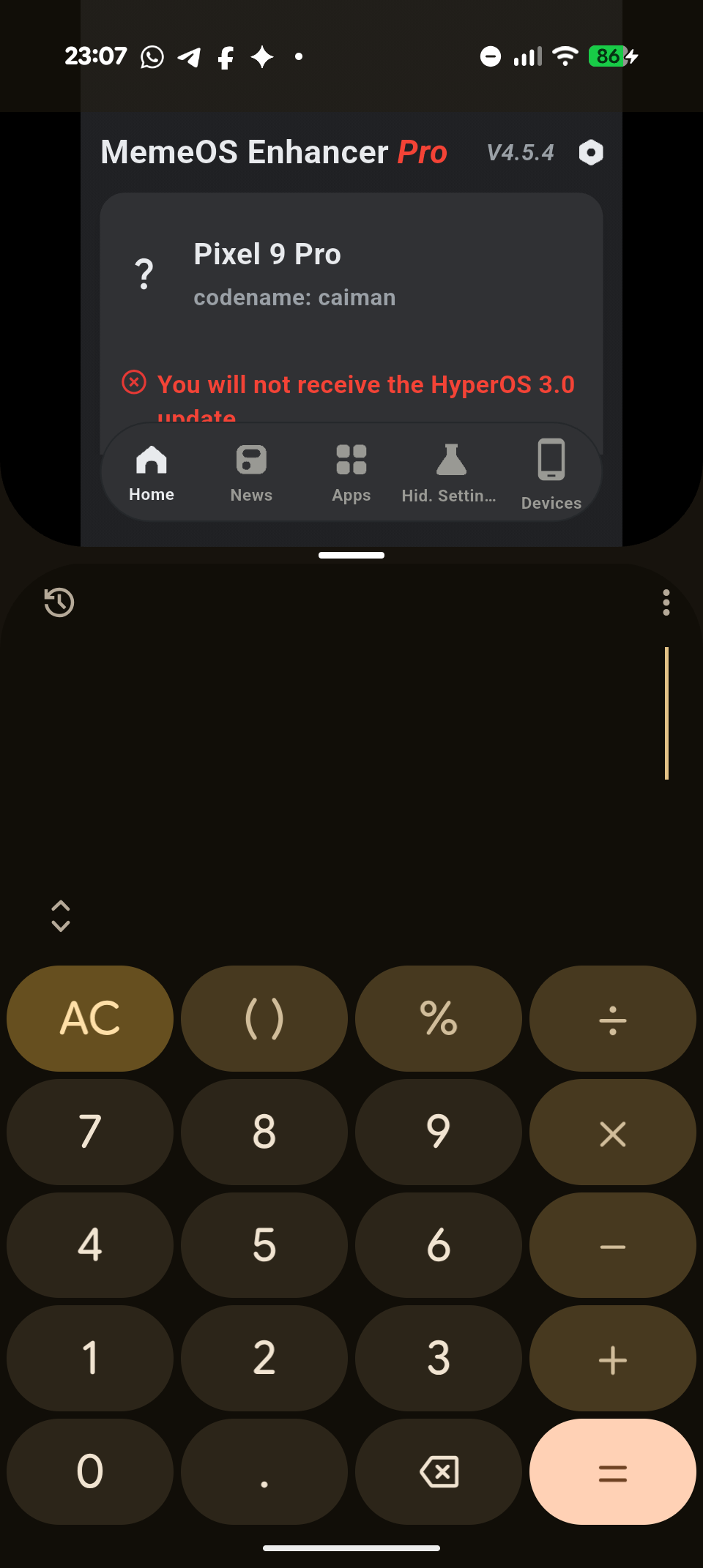Insert a decimal point
The width and height of the screenshot is (703, 1568).
tap(264, 1472)
